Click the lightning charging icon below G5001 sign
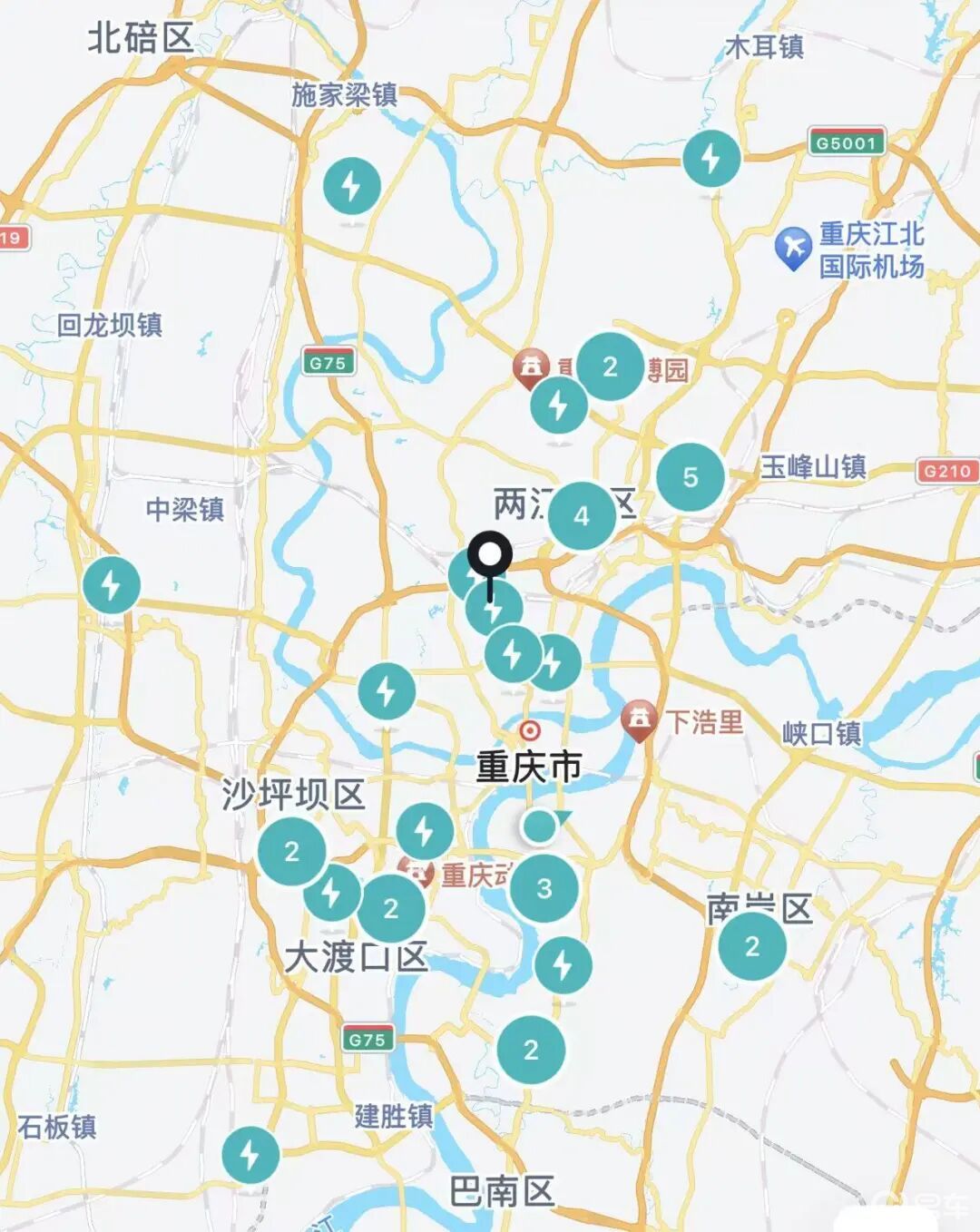980x1232 pixels. tap(710, 159)
